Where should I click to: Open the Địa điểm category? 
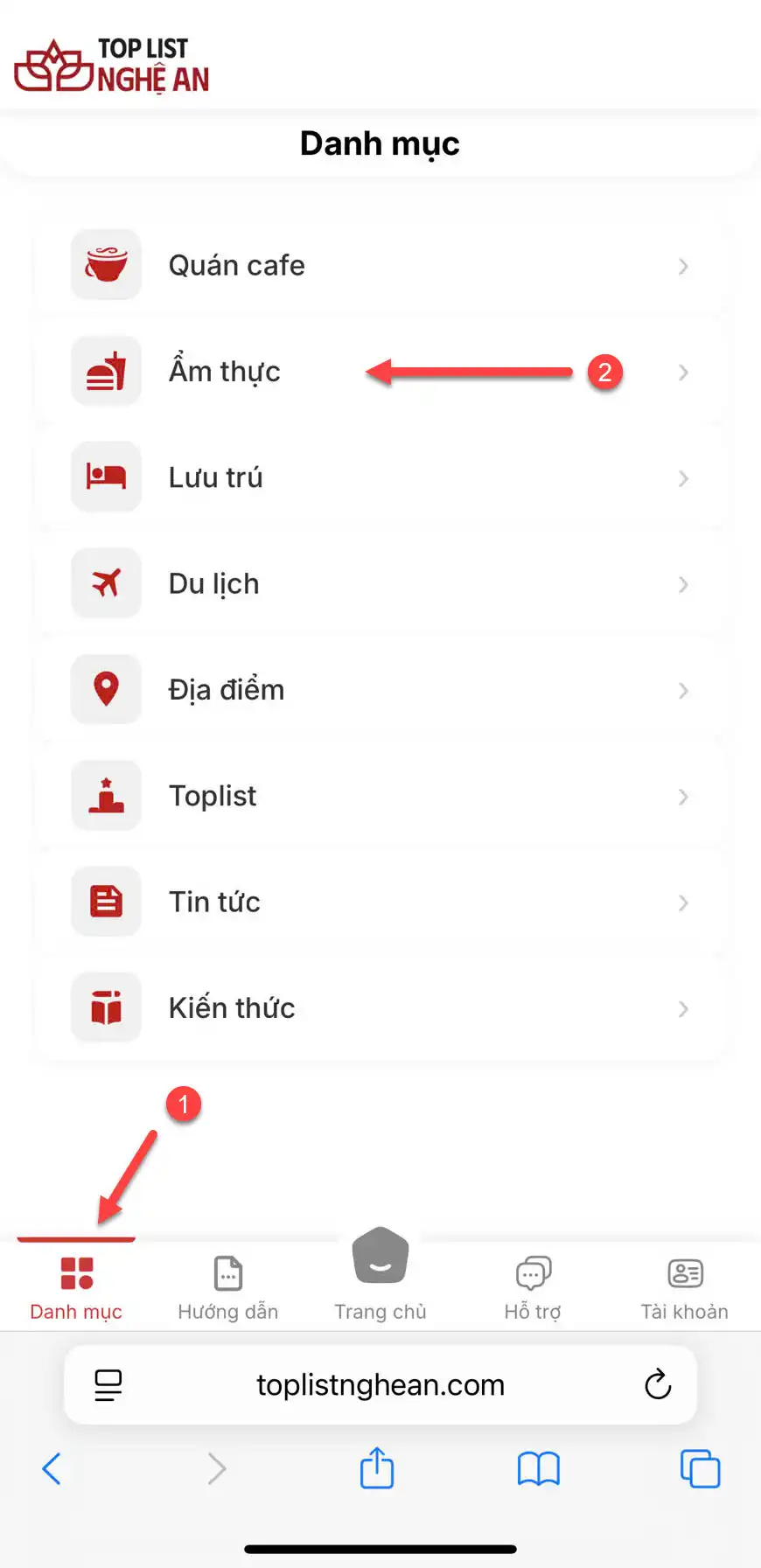point(227,690)
